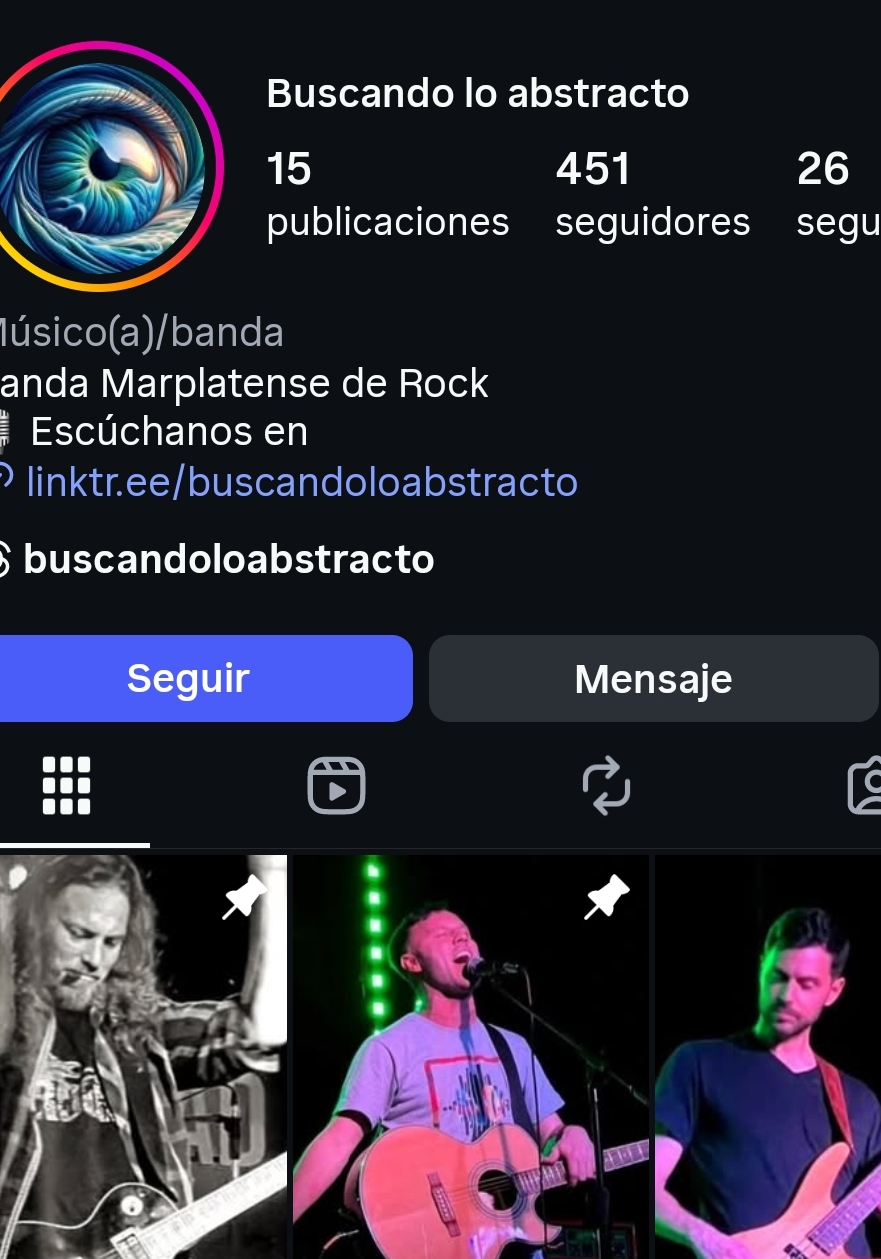881x1259 pixels.
Task: View the 26 seguidos list
Action: tap(838, 195)
